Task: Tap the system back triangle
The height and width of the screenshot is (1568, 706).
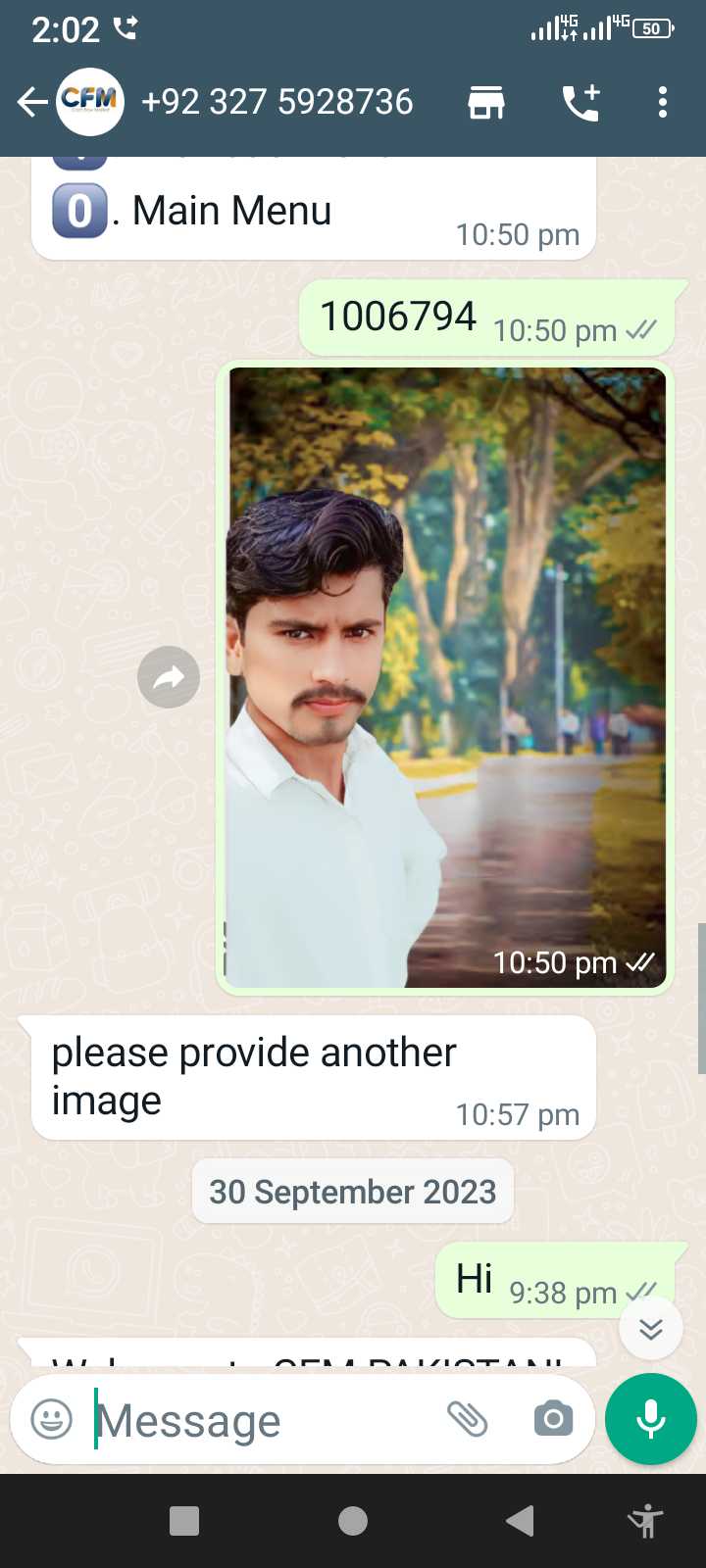Action: click(x=521, y=1521)
